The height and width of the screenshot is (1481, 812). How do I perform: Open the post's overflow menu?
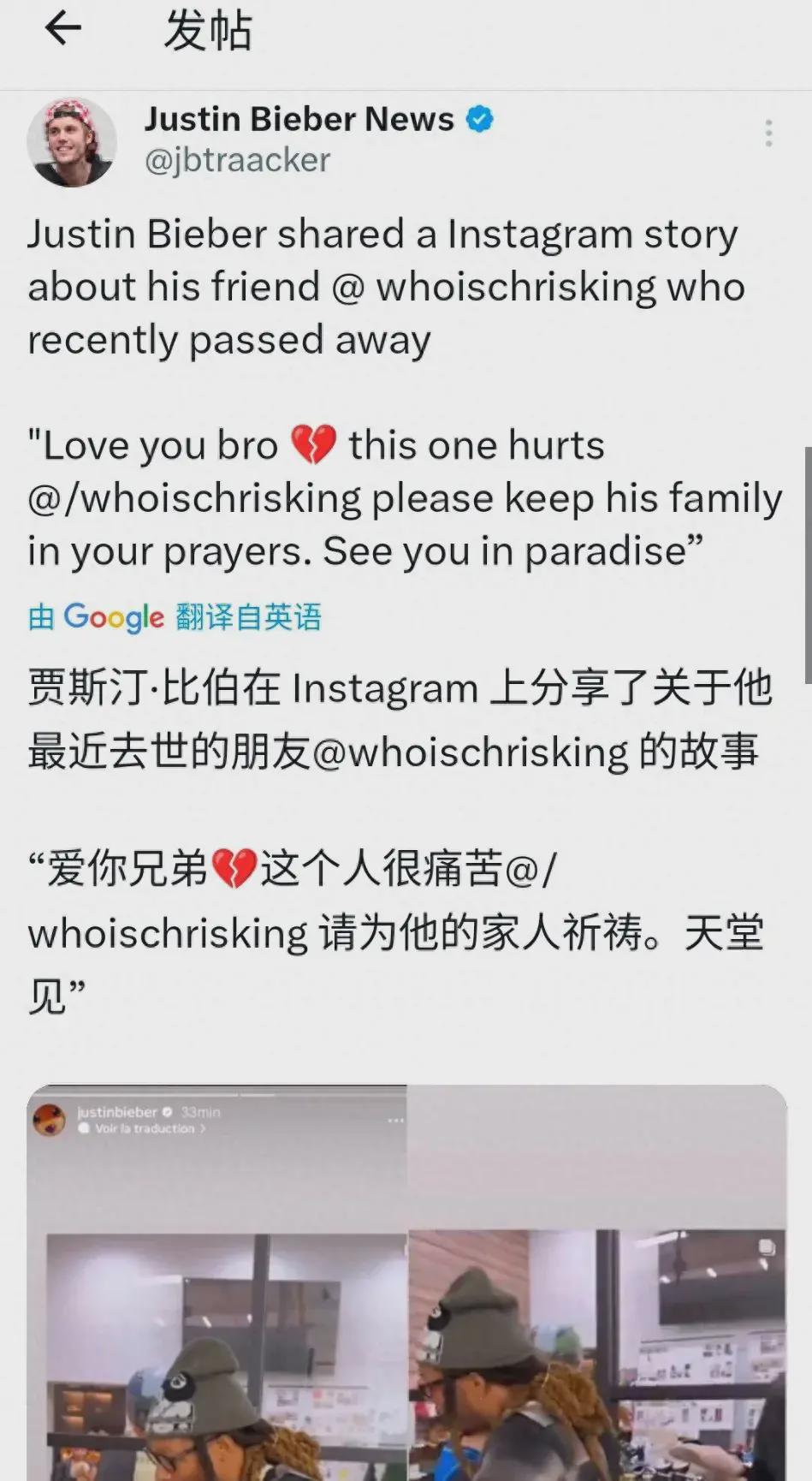point(768,134)
